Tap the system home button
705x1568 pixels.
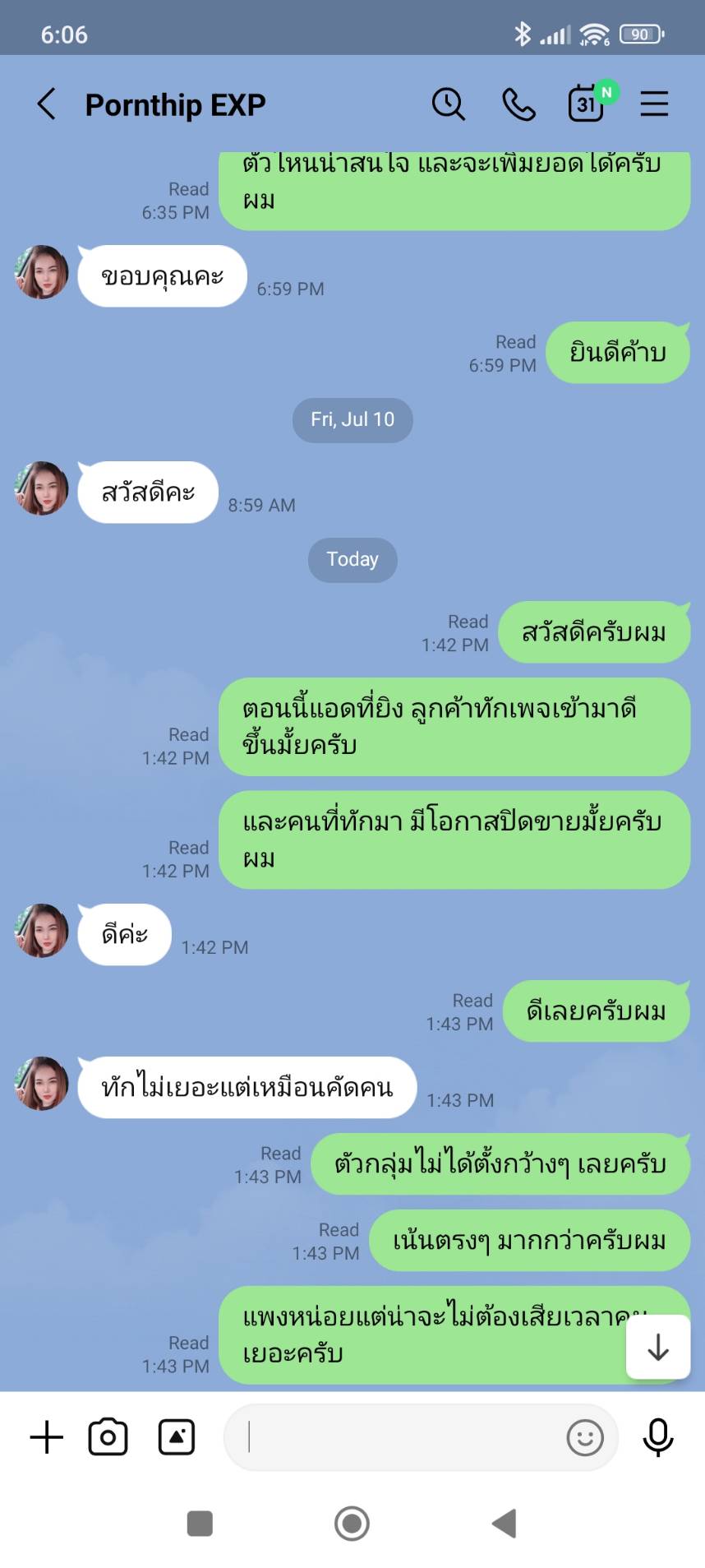(x=352, y=1524)
